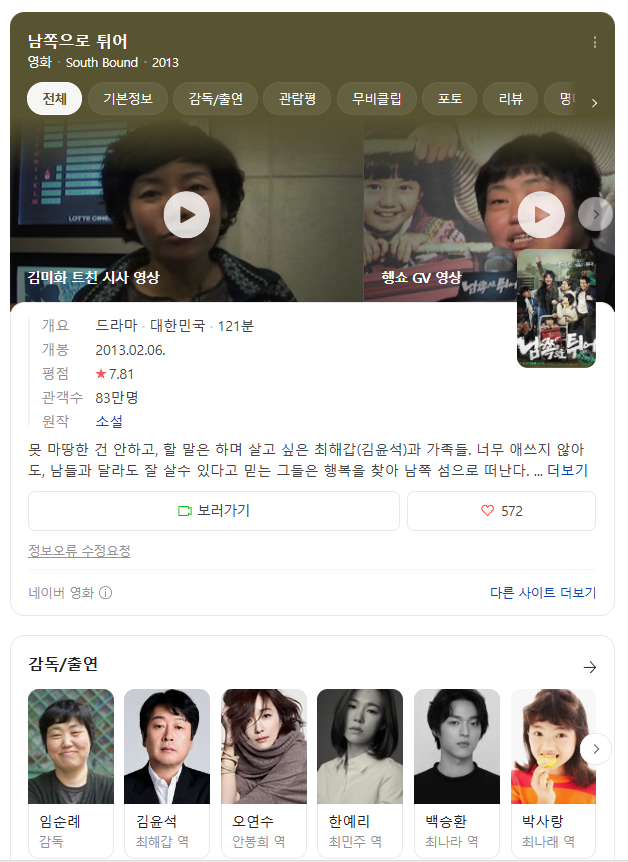Select the 관람평 tab

pos(297,99)
